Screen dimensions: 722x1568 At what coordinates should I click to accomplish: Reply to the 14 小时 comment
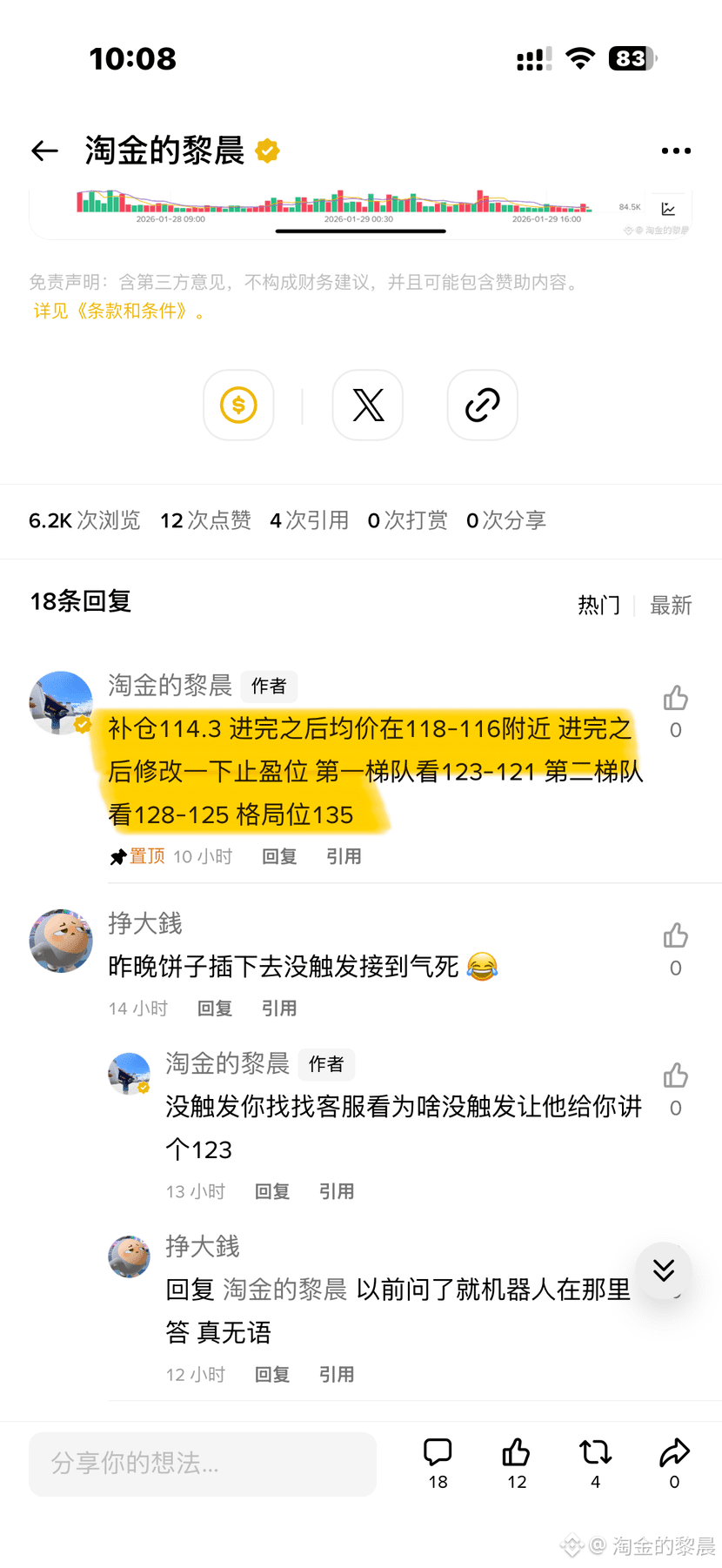[x=215, y=1008]
